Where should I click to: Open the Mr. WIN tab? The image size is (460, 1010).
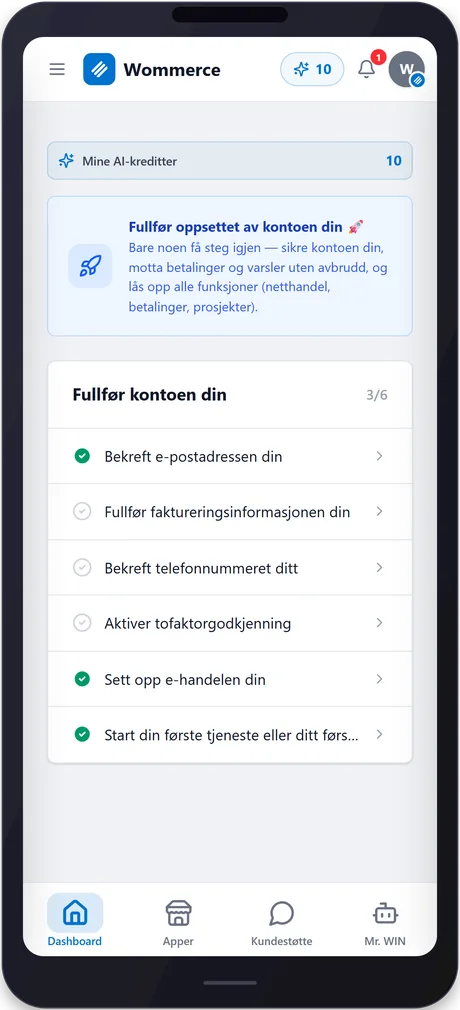[x=385, y=921]
